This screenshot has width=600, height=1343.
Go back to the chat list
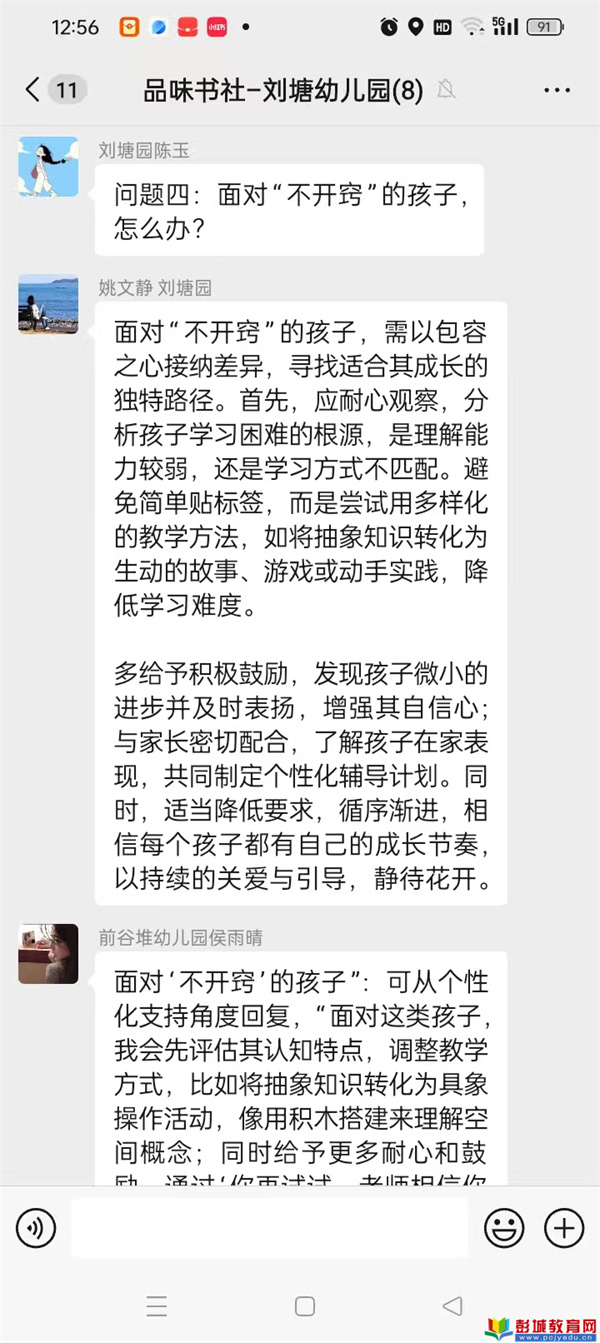(x=34, y=90)
